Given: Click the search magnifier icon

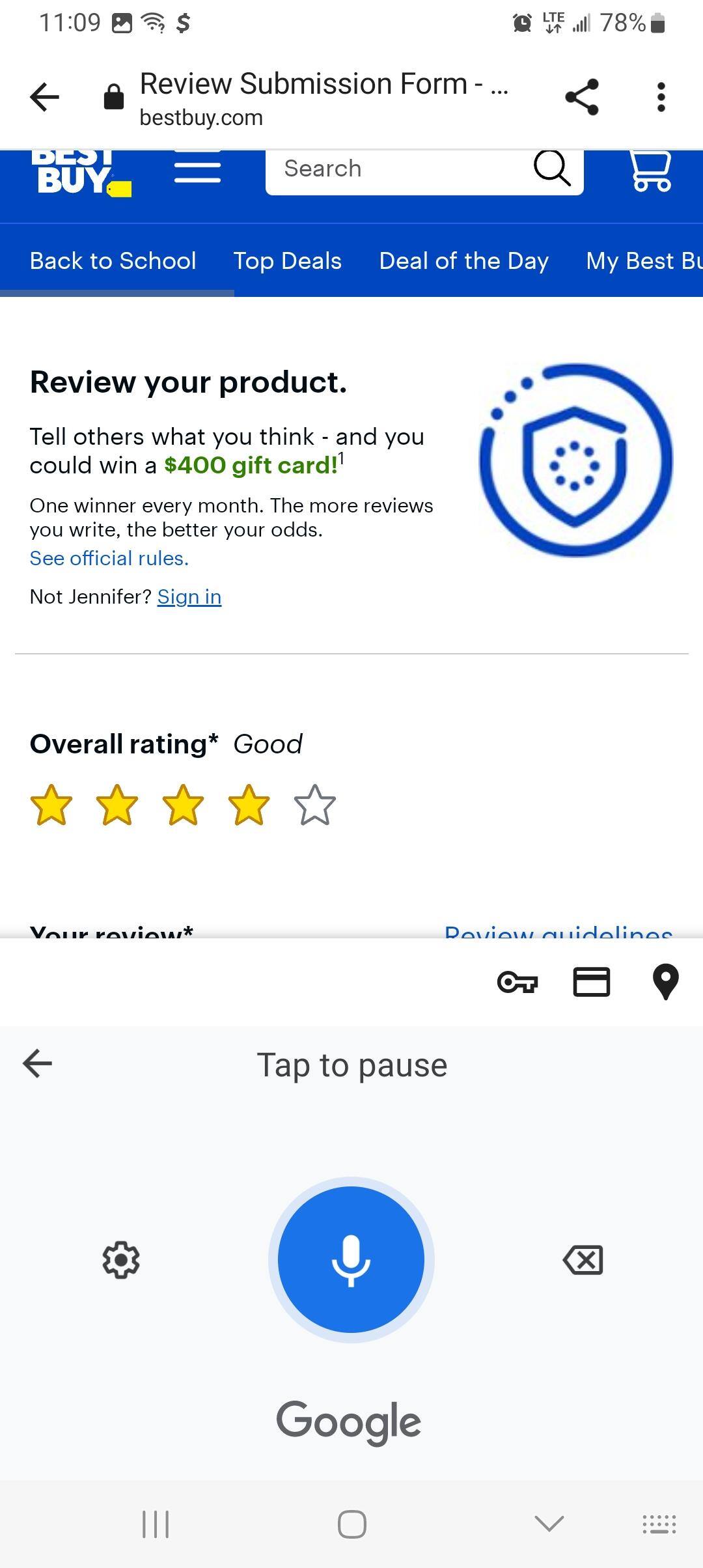Looking at the screenshot, I should (551, 170).
